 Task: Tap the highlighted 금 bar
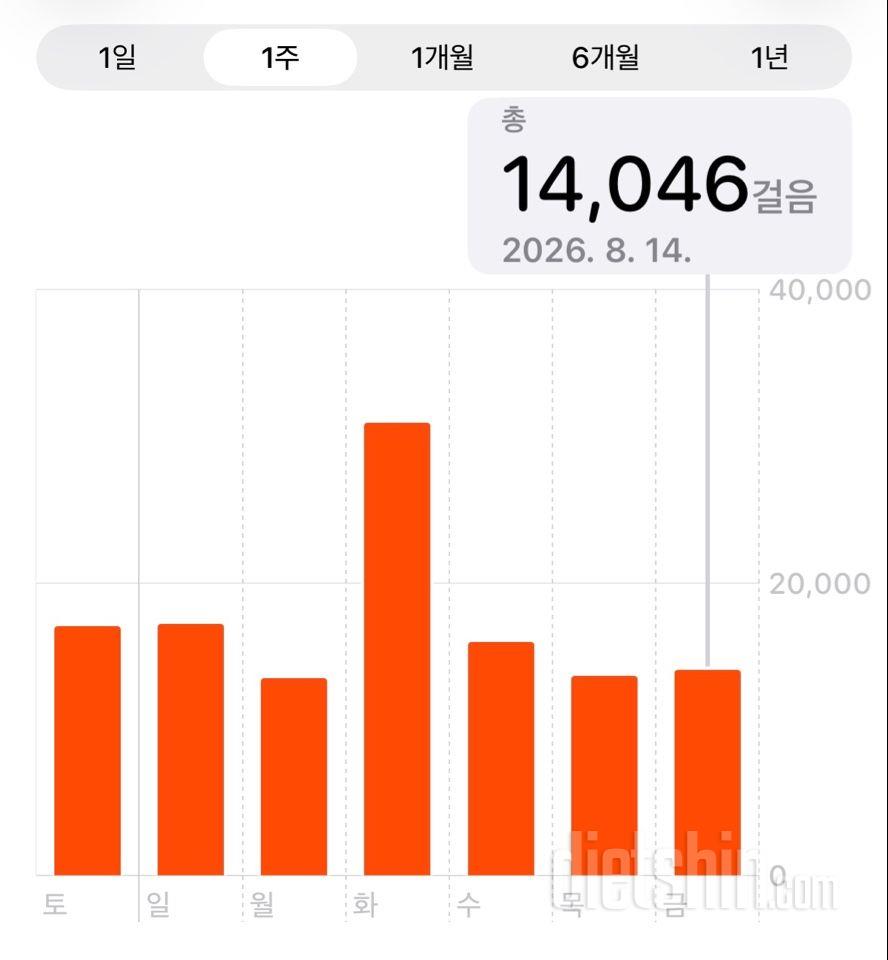(x=708, y=773)
